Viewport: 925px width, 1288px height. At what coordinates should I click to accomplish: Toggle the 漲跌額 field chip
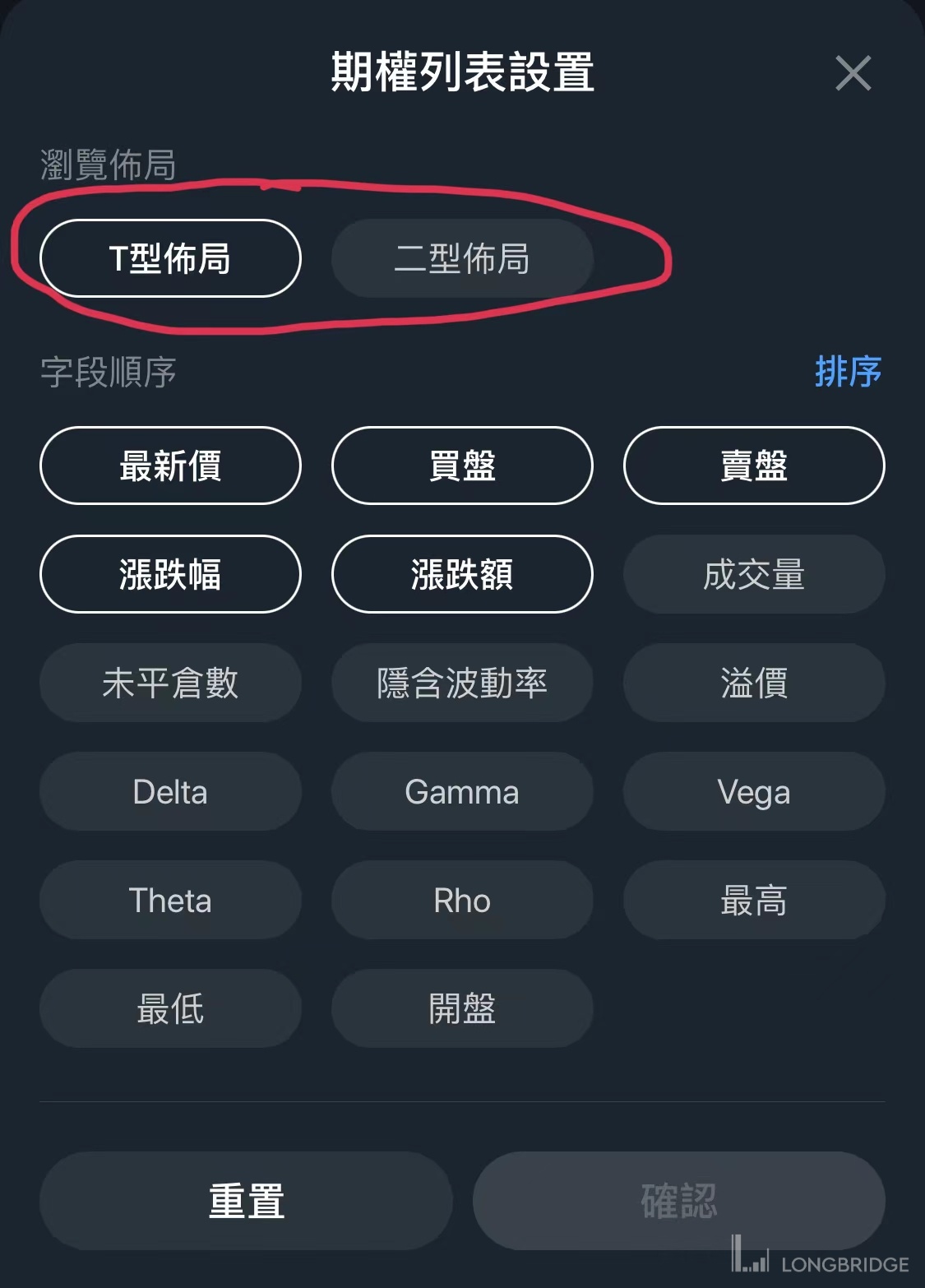click(x=462, y=574)
